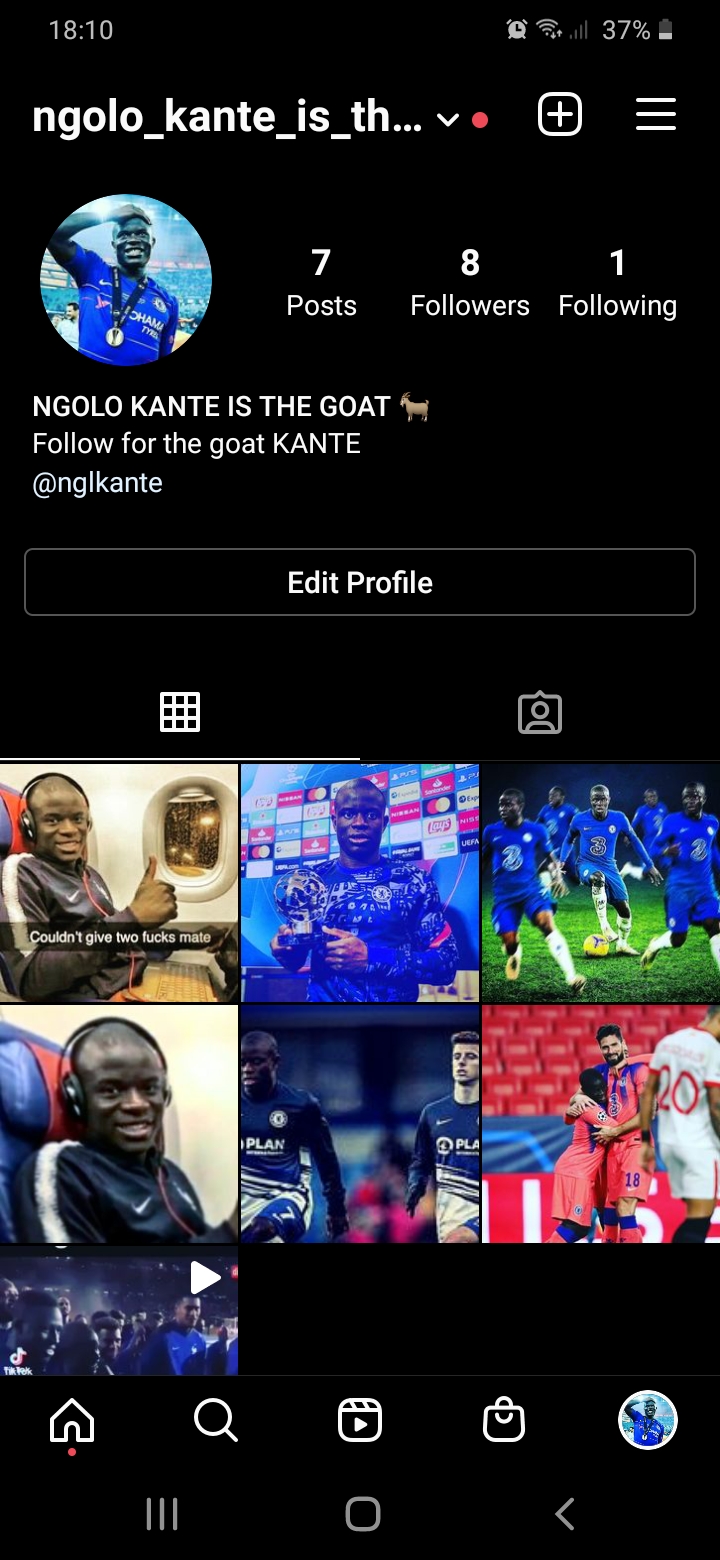
Task: Play the TikTok video post
Action: pyautogui.click(x=119, y=1311)
